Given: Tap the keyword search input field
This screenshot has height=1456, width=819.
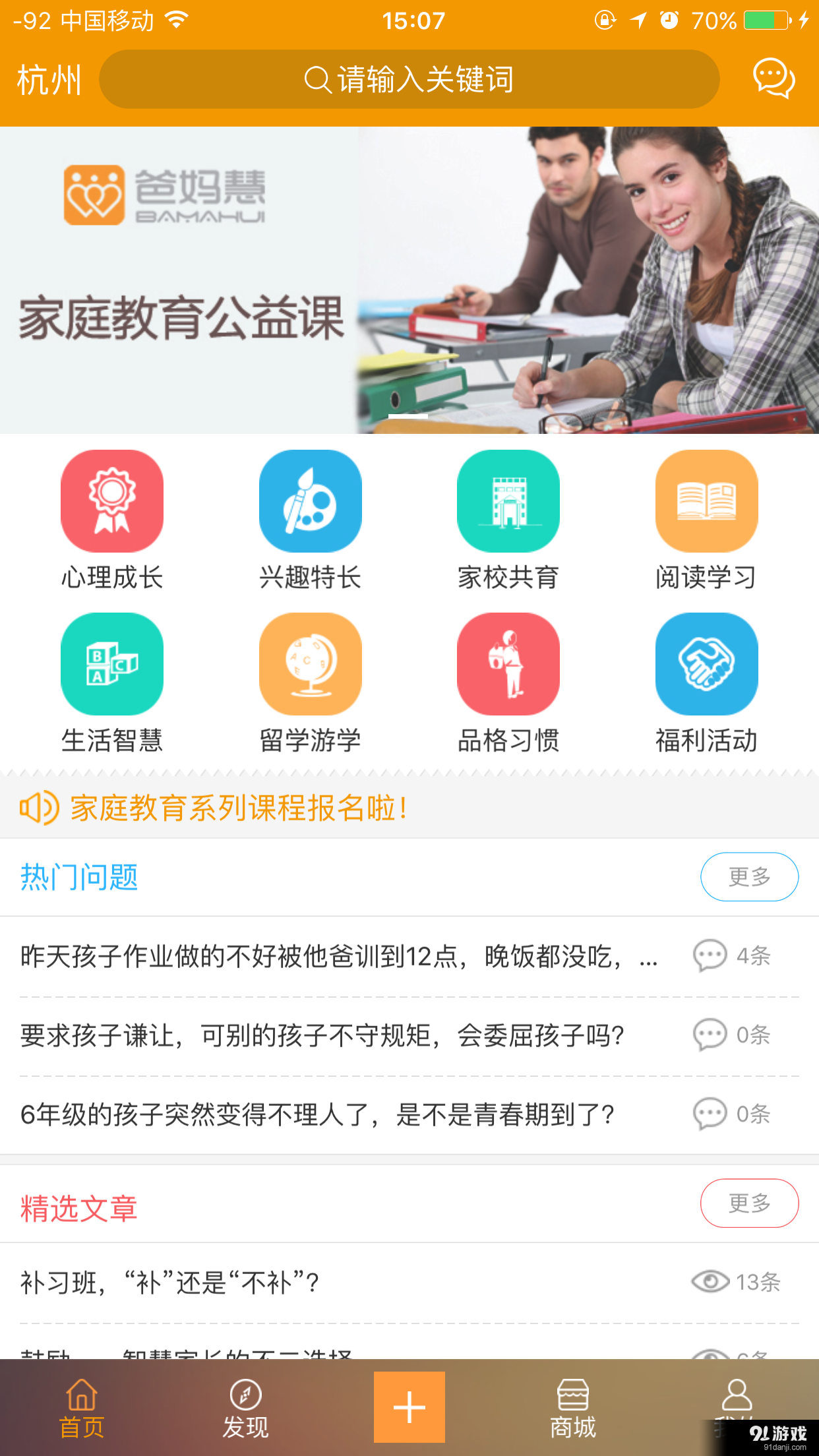Looking at the screenshot, I should 409,79.
